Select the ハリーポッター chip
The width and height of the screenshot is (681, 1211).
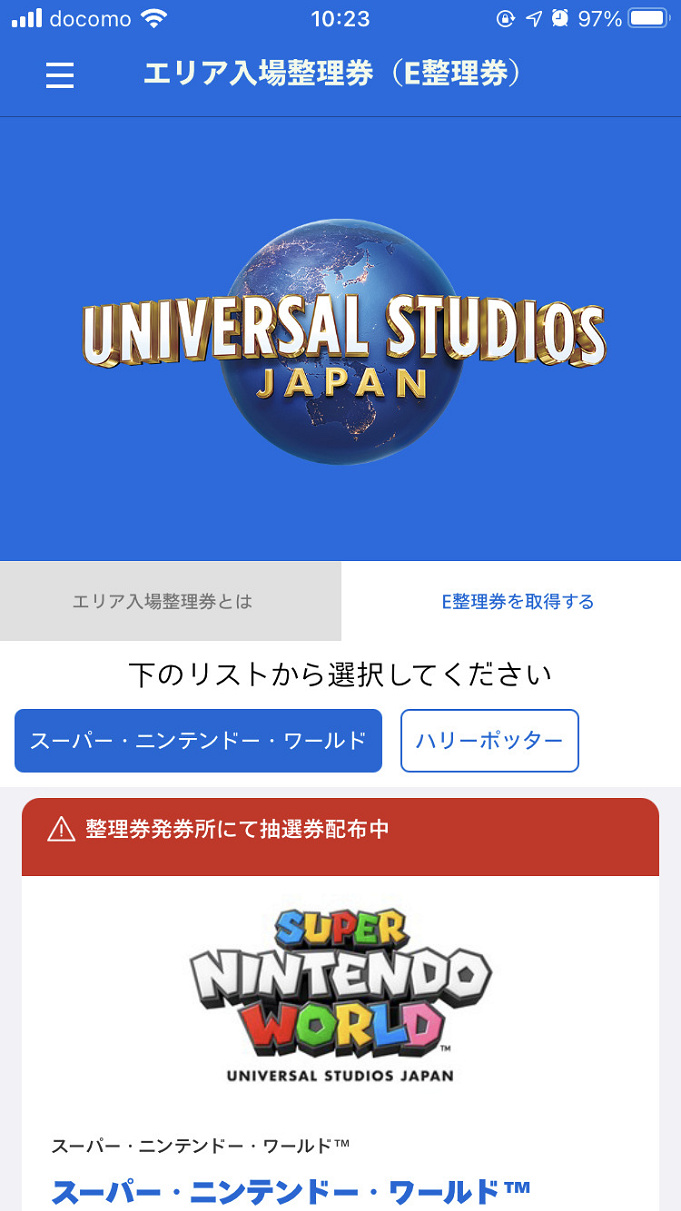click(x=489, y=741)
